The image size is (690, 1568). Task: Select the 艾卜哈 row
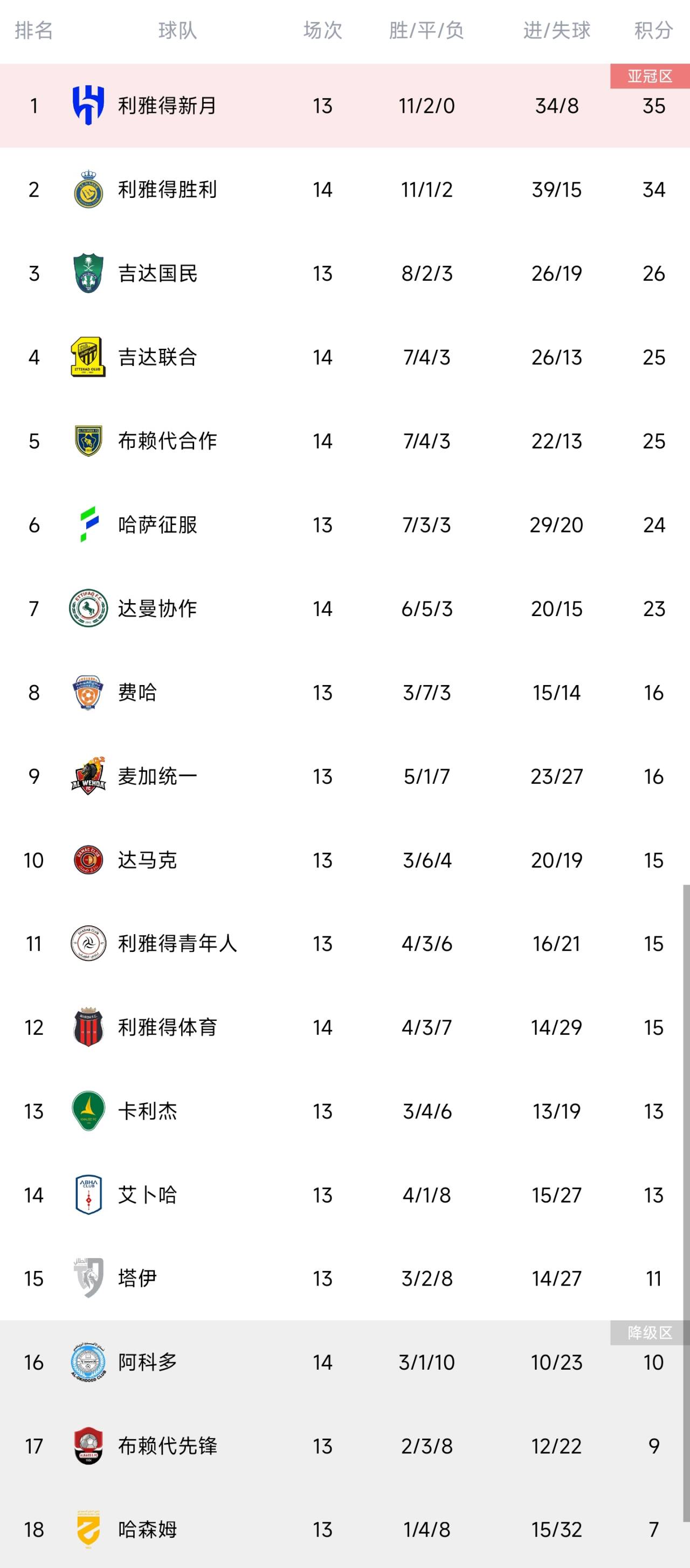click(x=147, y=1195)
